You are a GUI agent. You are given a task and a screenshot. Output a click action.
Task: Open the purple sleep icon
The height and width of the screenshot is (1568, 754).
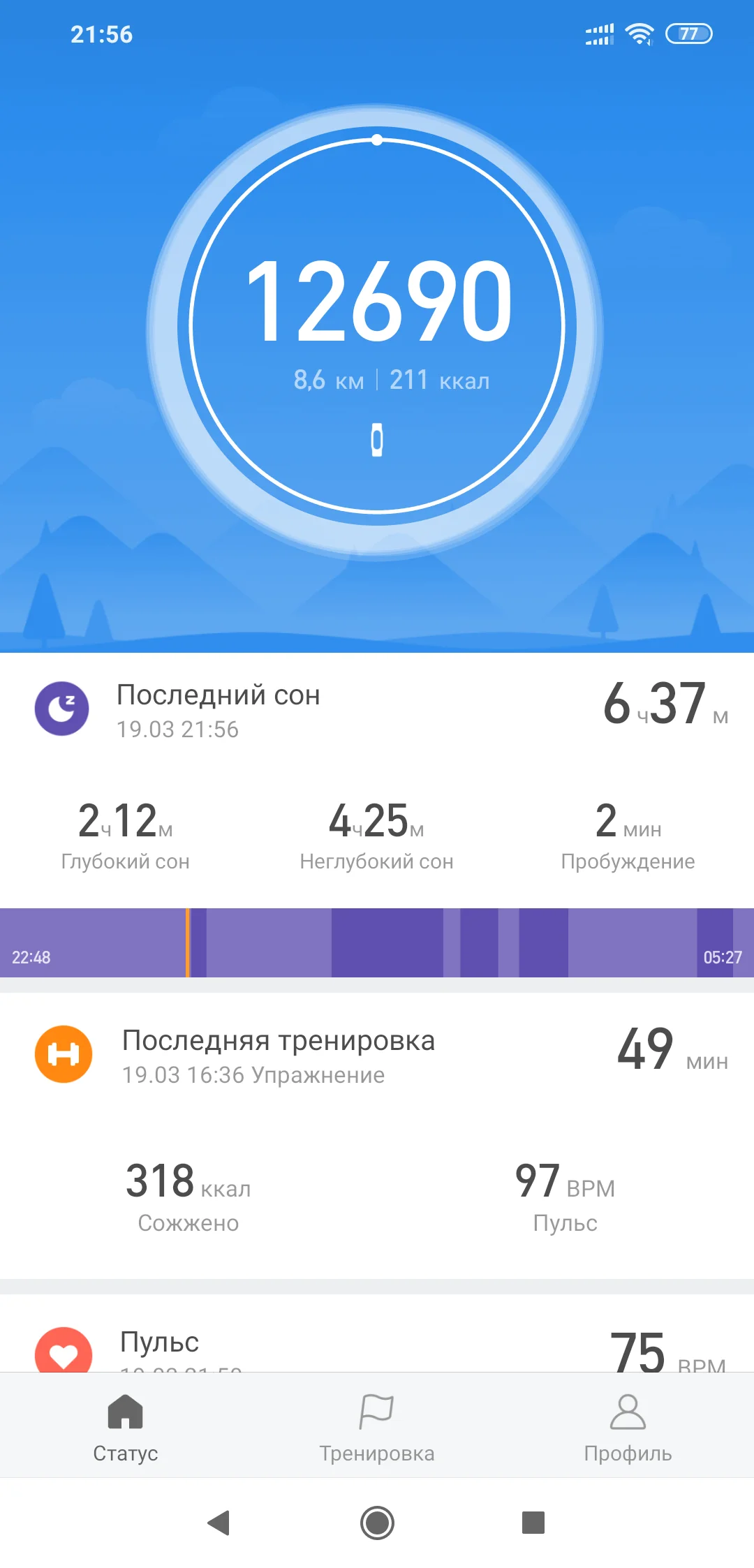[x=63, y=708]
